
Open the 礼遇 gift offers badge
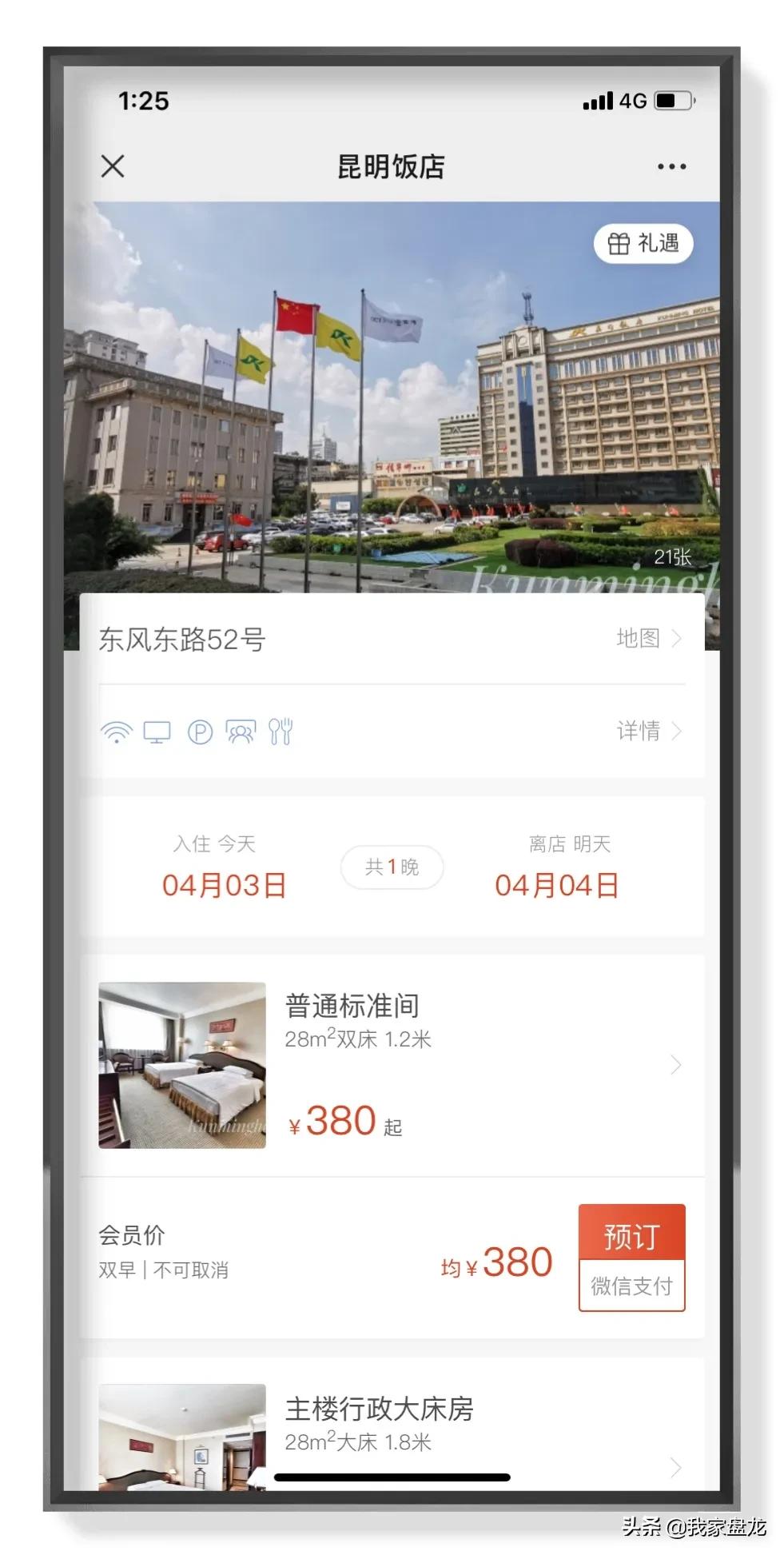coord(644,242)
